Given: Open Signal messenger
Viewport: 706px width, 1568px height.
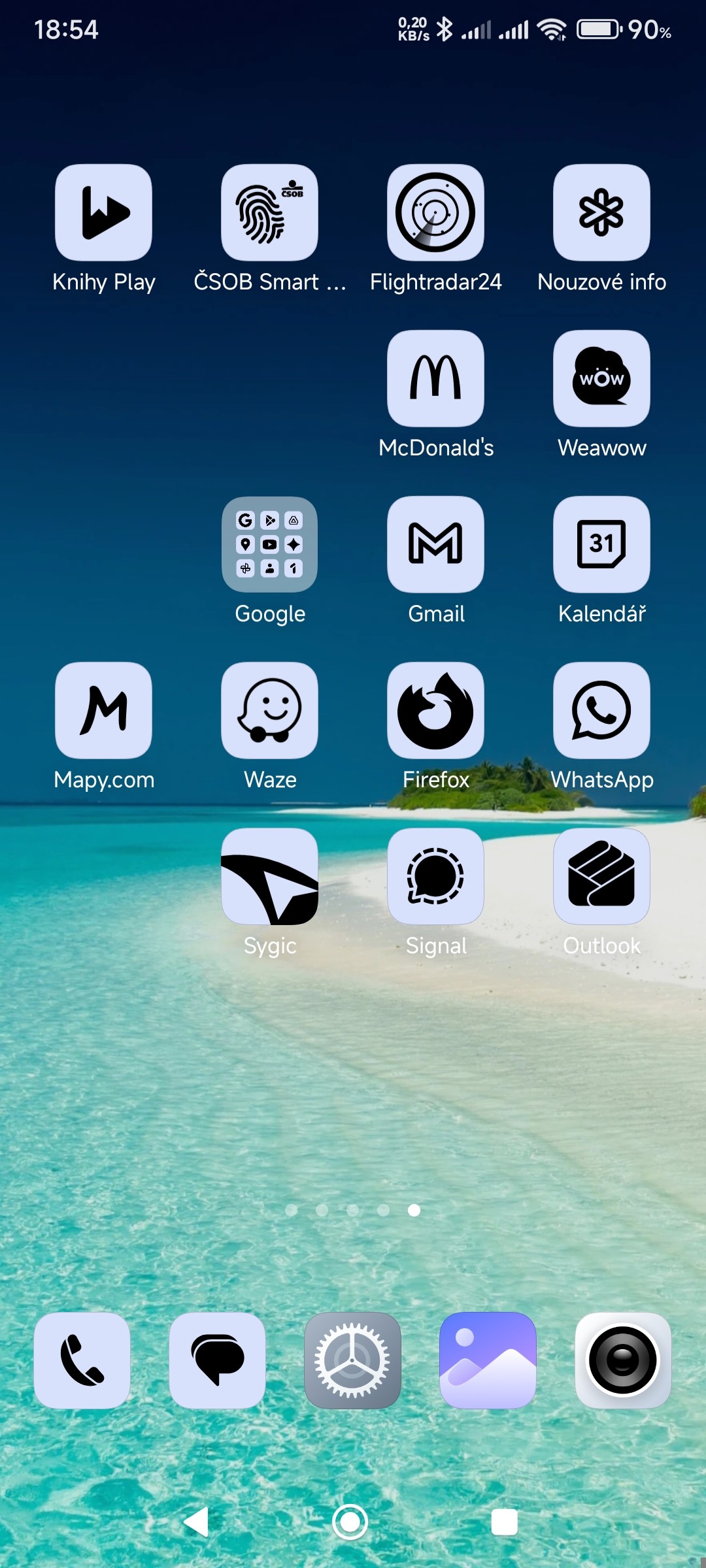Looking at the screenshot, I should coord(435,876).
